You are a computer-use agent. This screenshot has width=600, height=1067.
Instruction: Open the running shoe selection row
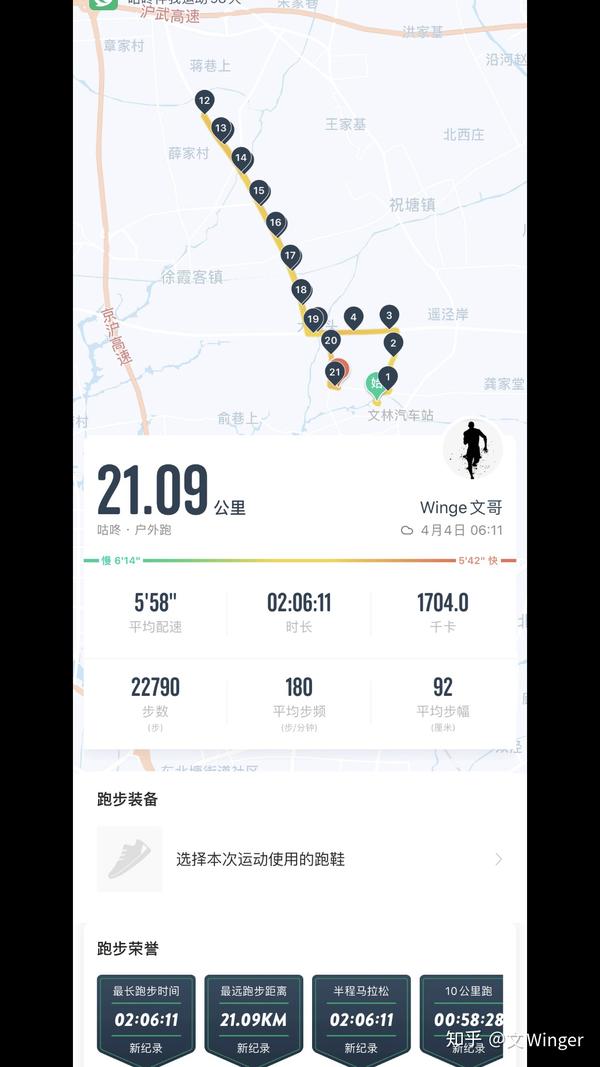[300, 859]
